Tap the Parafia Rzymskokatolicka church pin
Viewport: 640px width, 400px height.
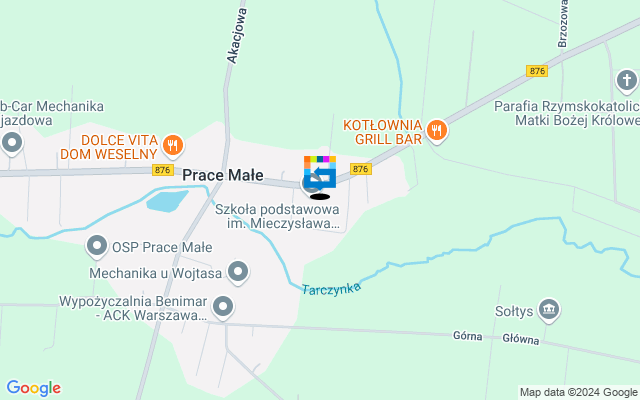click(x=626, y=80)
